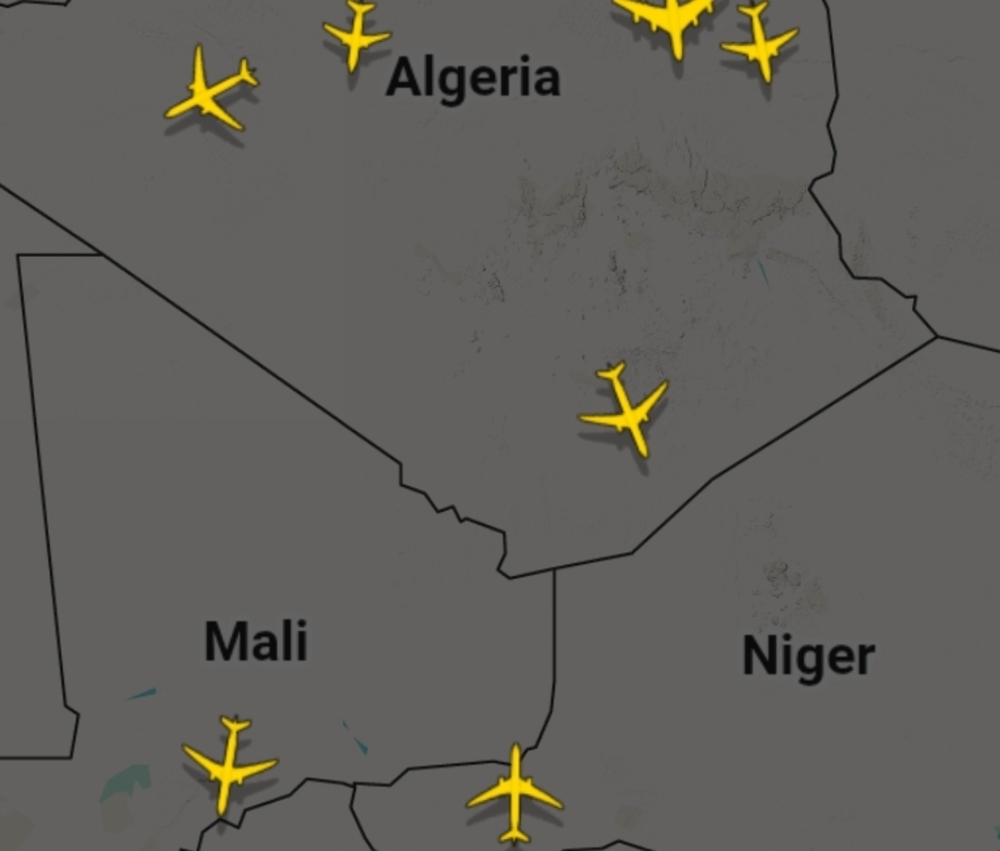Tap the northbound plane near the Mali-Niger border
The image size is (1000, 851).
click(515, 794)
